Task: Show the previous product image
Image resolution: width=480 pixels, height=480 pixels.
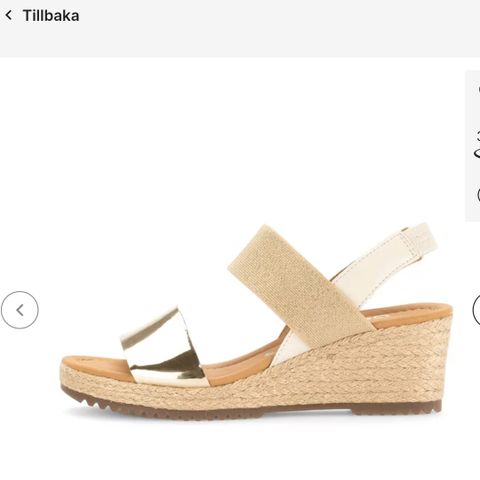Action: (x=20, y=310)
